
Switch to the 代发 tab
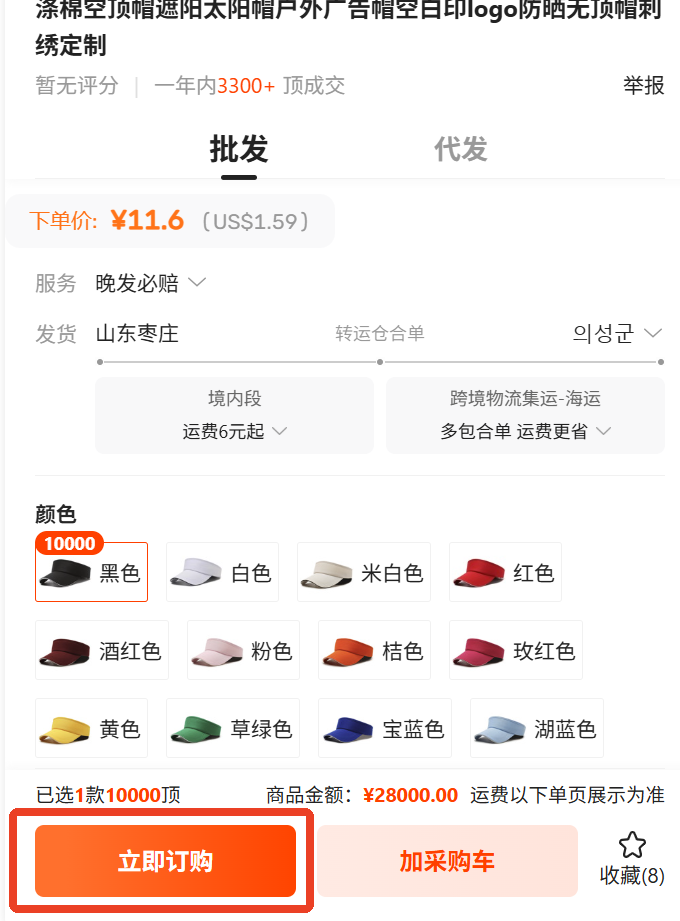click(460, 149)
